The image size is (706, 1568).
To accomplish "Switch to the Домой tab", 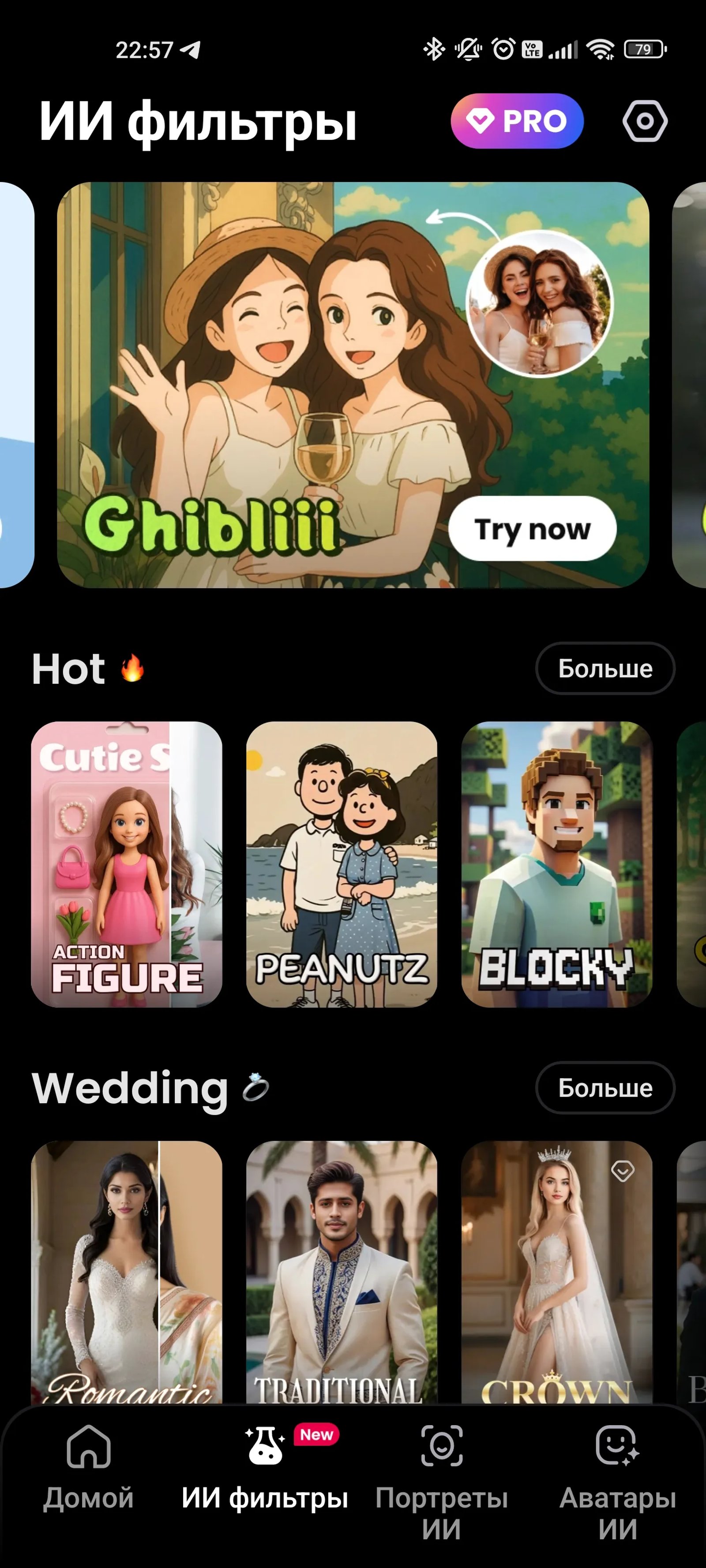I will (89, 1486).
